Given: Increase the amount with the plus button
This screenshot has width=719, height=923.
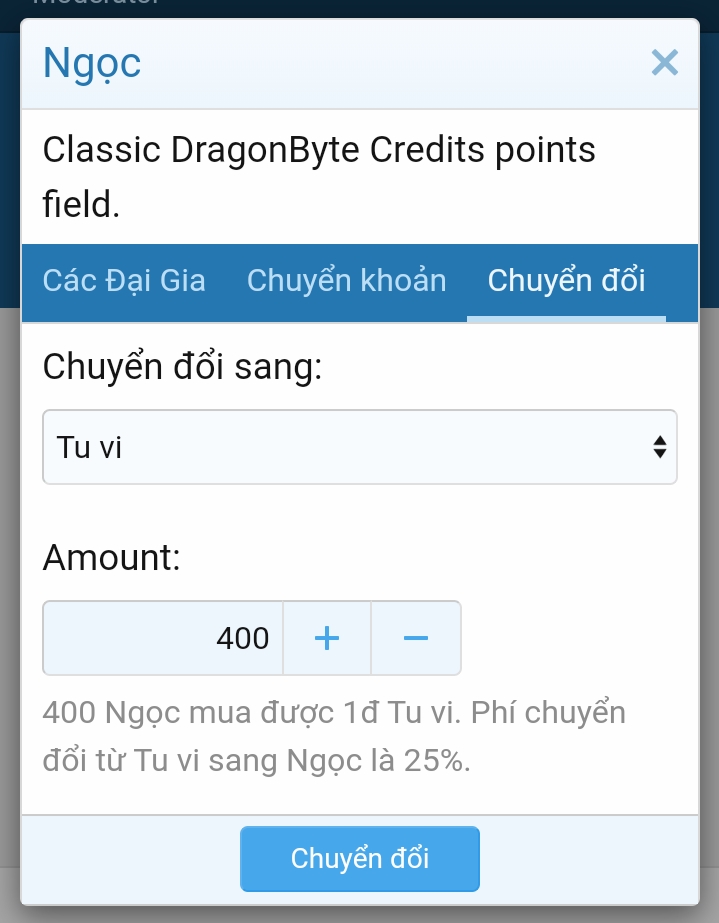Looking at the screenshot, I should point(327,638).
